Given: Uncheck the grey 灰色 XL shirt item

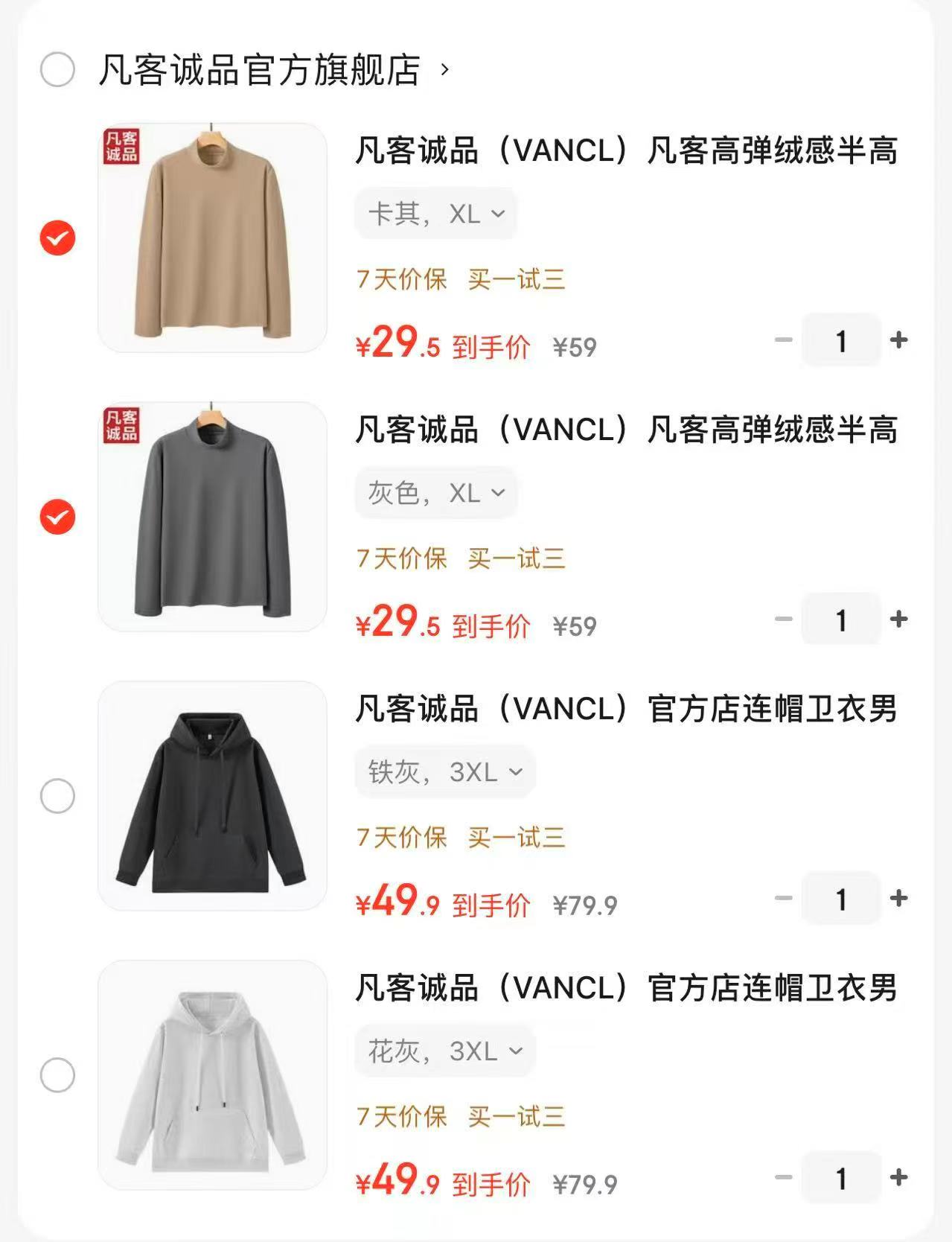Looking at the screenshot, I should (x=57, y=517).
